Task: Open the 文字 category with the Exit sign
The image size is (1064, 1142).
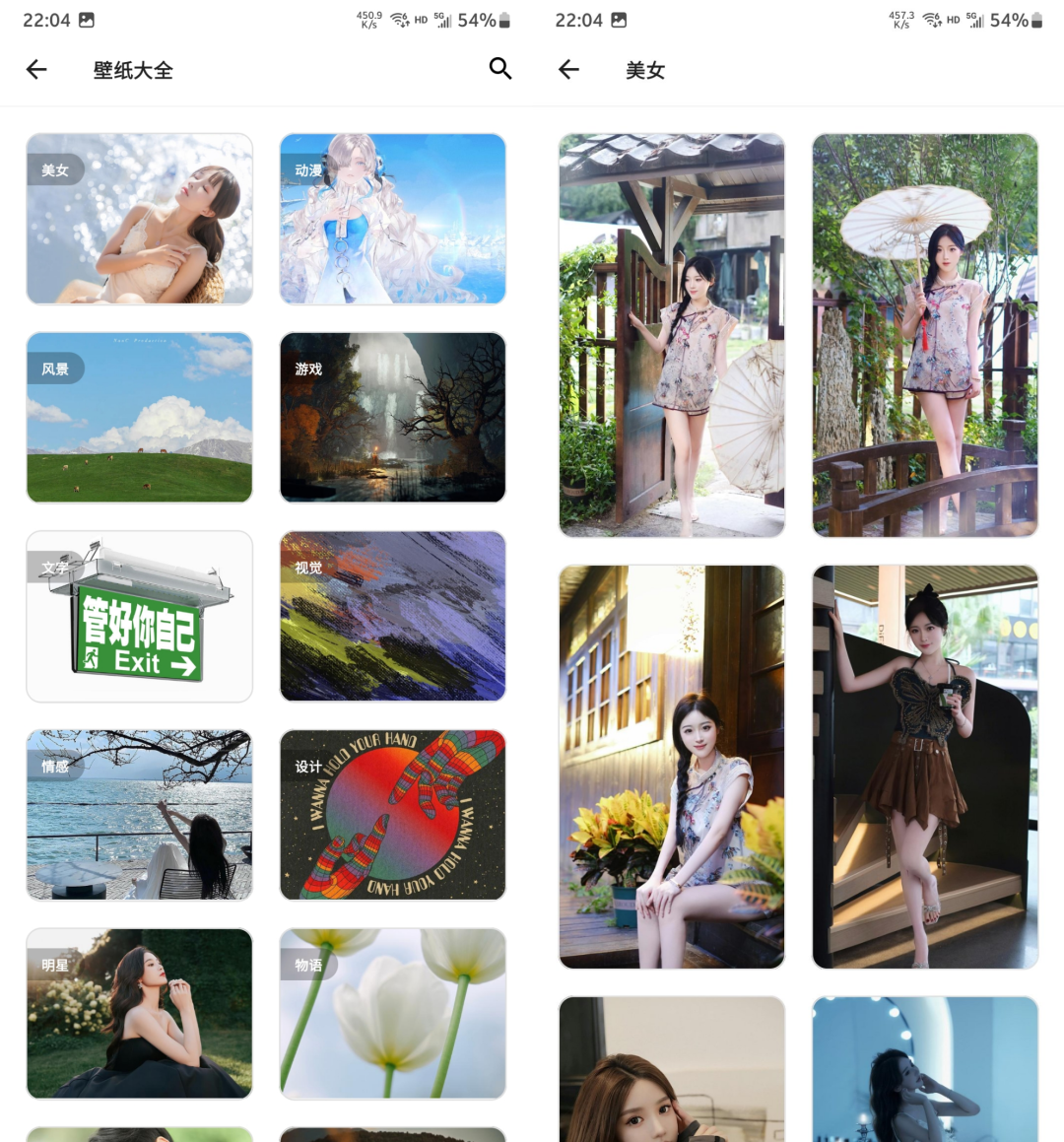Action: click(x=139, y=616)
